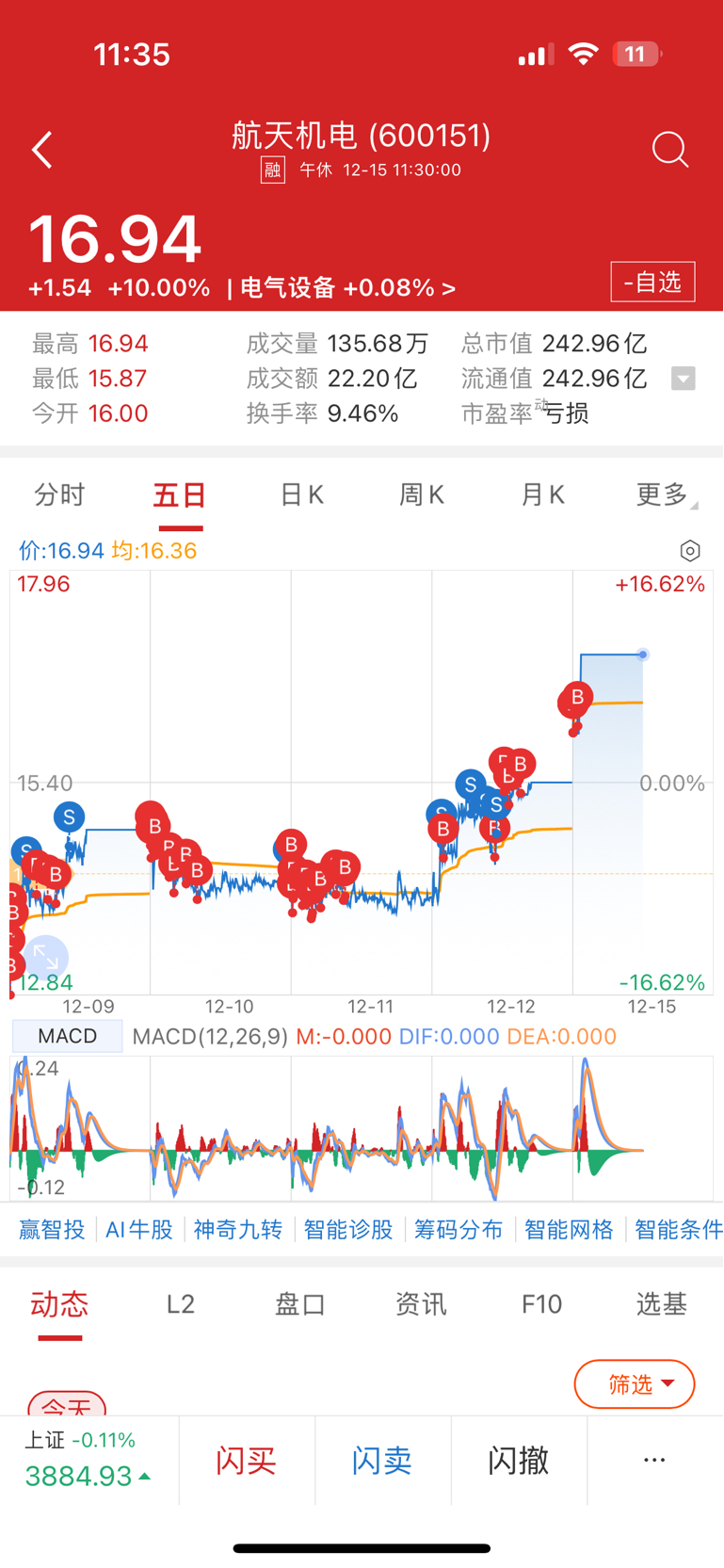
Task: Open the stock search icon
Action: 670,150
